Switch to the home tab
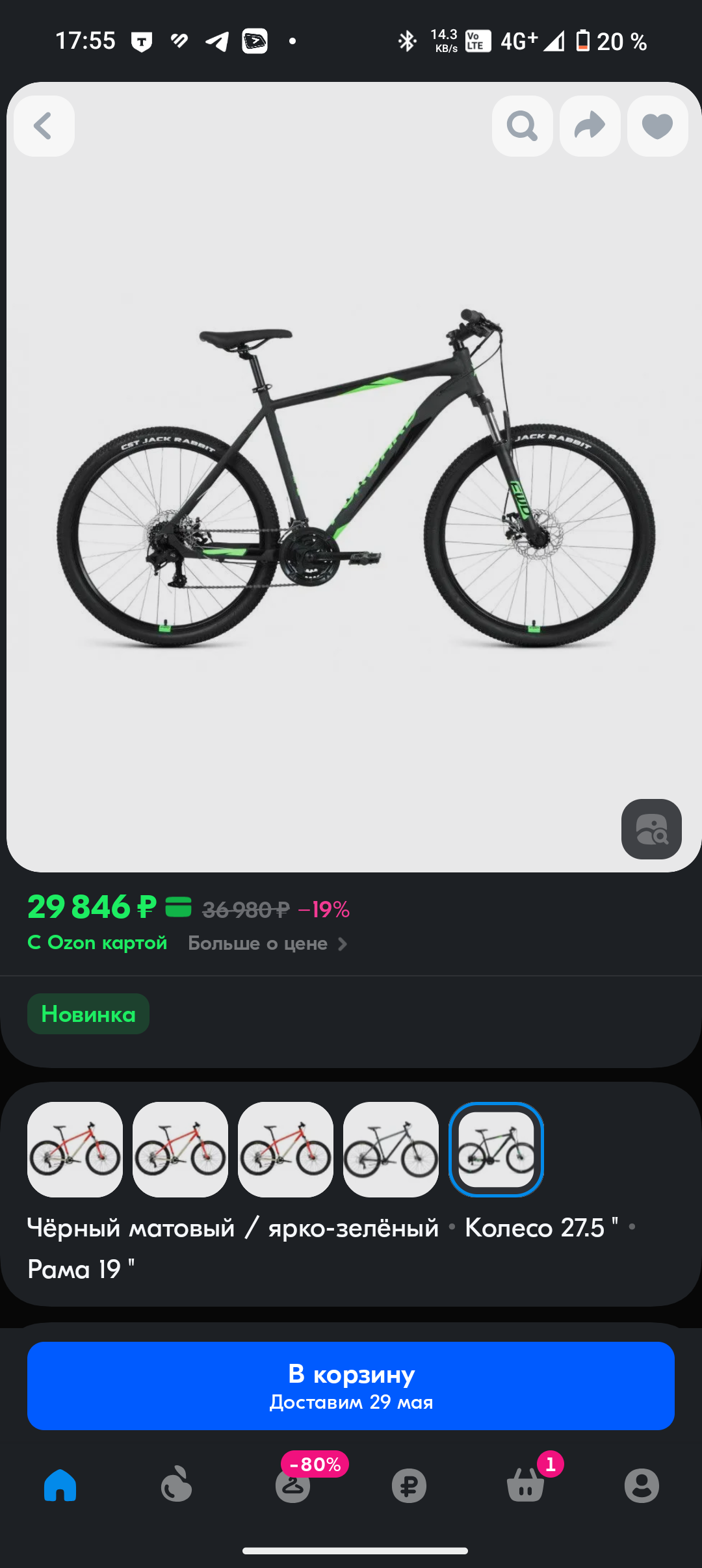This screenshot has width=702, height=1568. pyautogui.click(x=60, y=1485)
